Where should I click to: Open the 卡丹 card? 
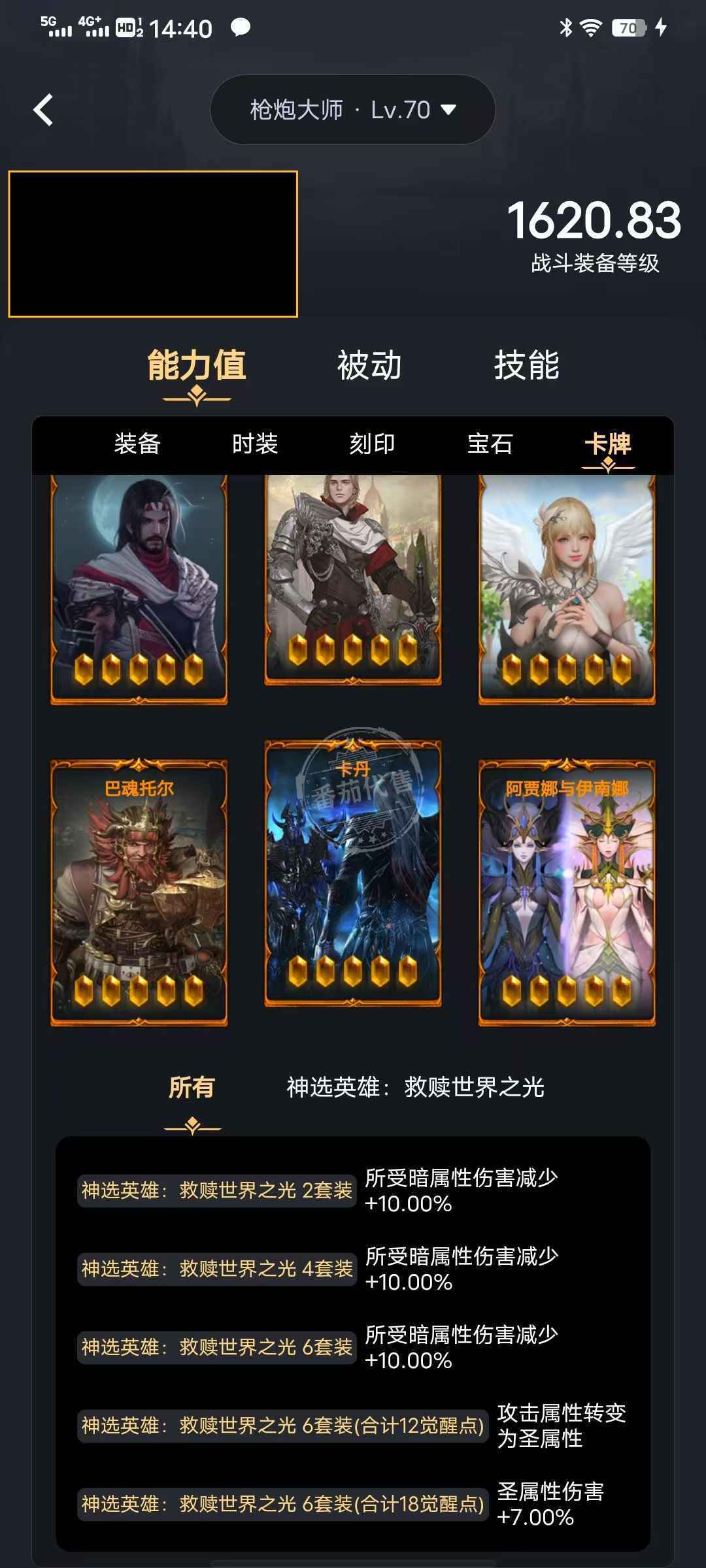pyautogui.click(x=353, y=874)
